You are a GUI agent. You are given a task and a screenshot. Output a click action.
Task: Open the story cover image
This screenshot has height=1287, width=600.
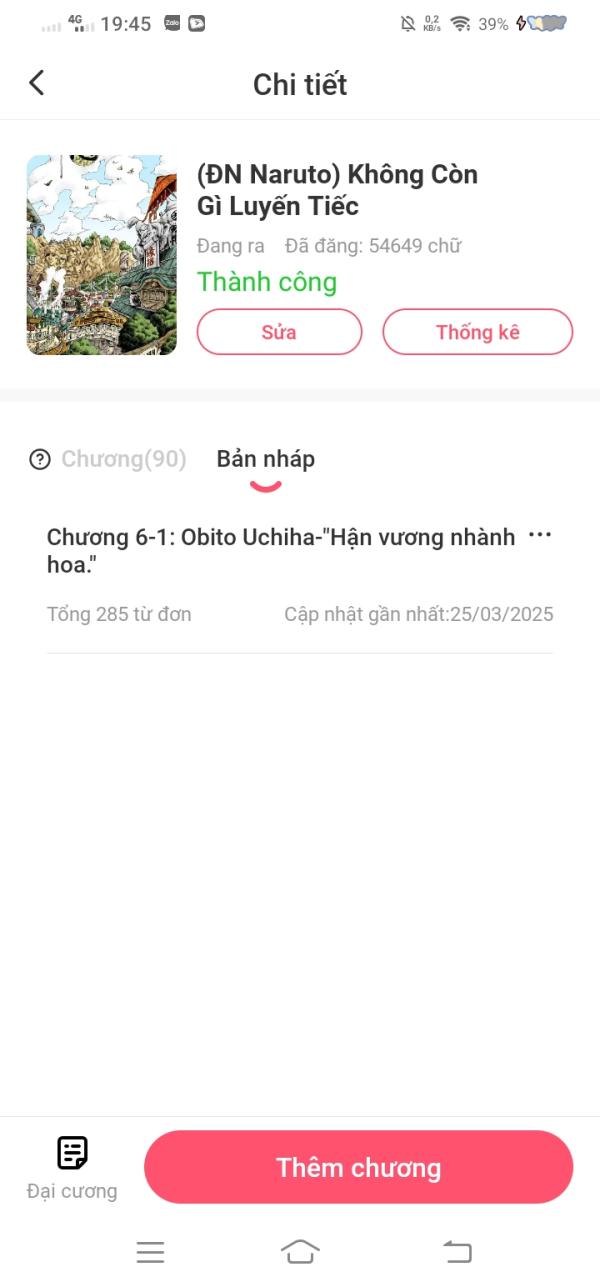[101, 255]
